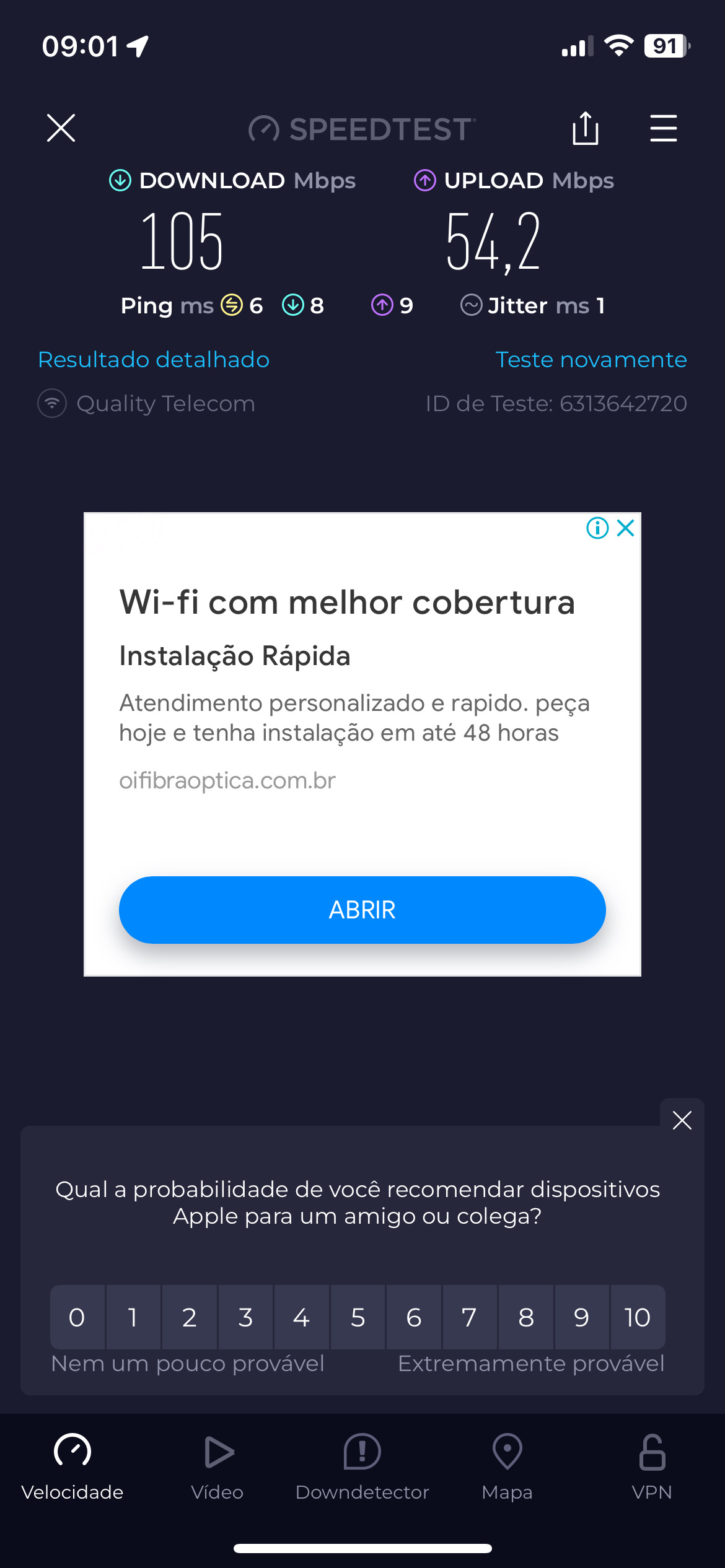Share the speed test result
Screen dimensions: 725x1568
point(585,128)
